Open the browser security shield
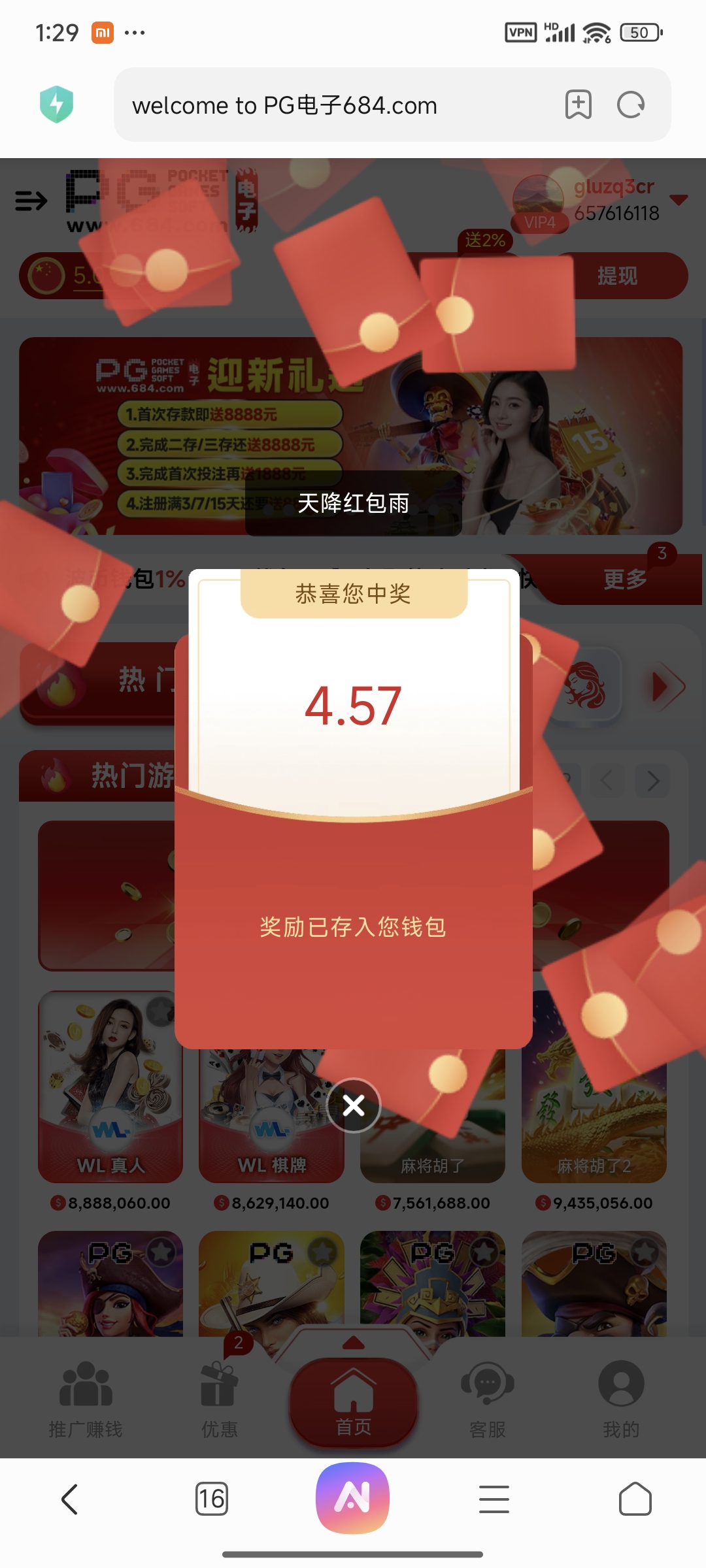Image resolution: width=706 pixels, height=1568 pixels. coord(57,105)
